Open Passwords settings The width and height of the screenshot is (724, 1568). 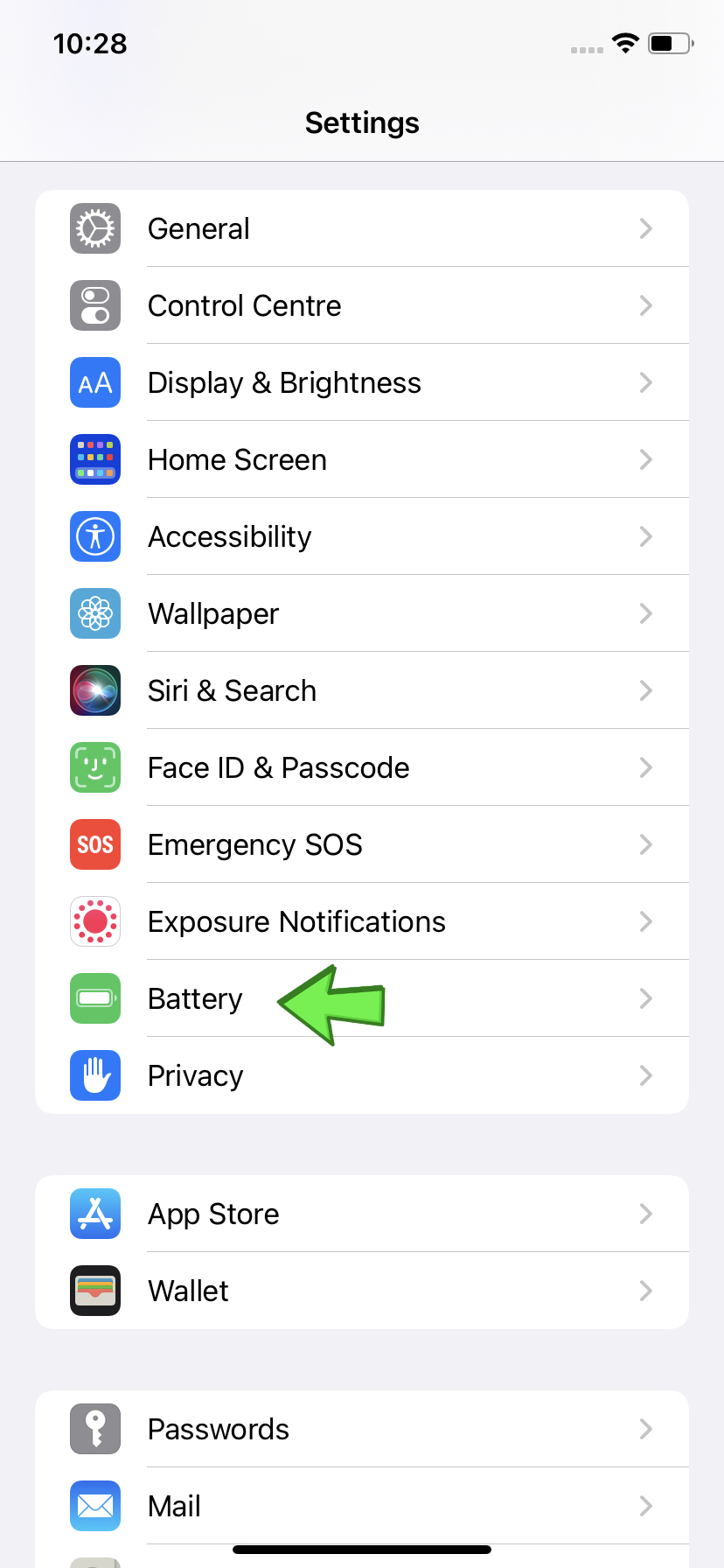pos(362,1429)
